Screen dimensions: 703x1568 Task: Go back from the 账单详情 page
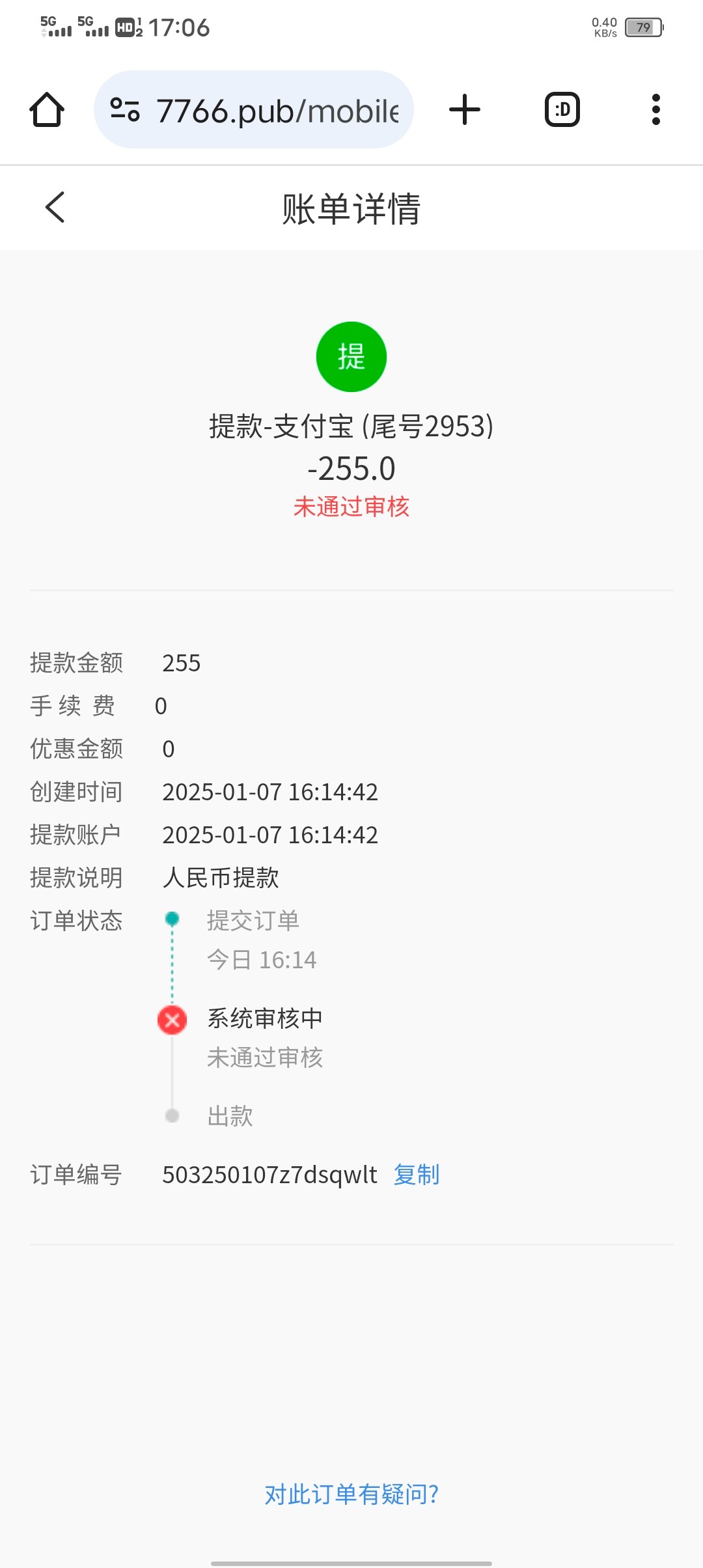pos(55,208)
